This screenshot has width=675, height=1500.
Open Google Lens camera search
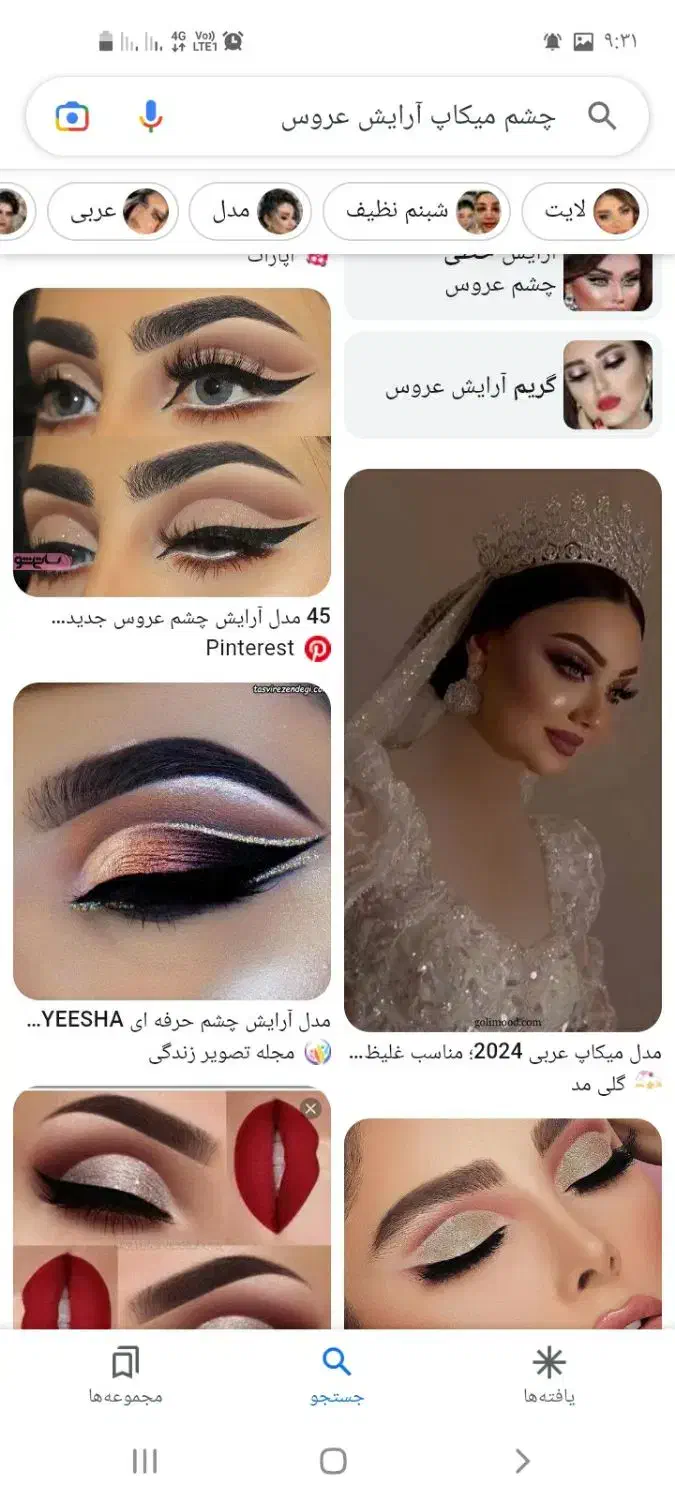[x=72, y=117]
